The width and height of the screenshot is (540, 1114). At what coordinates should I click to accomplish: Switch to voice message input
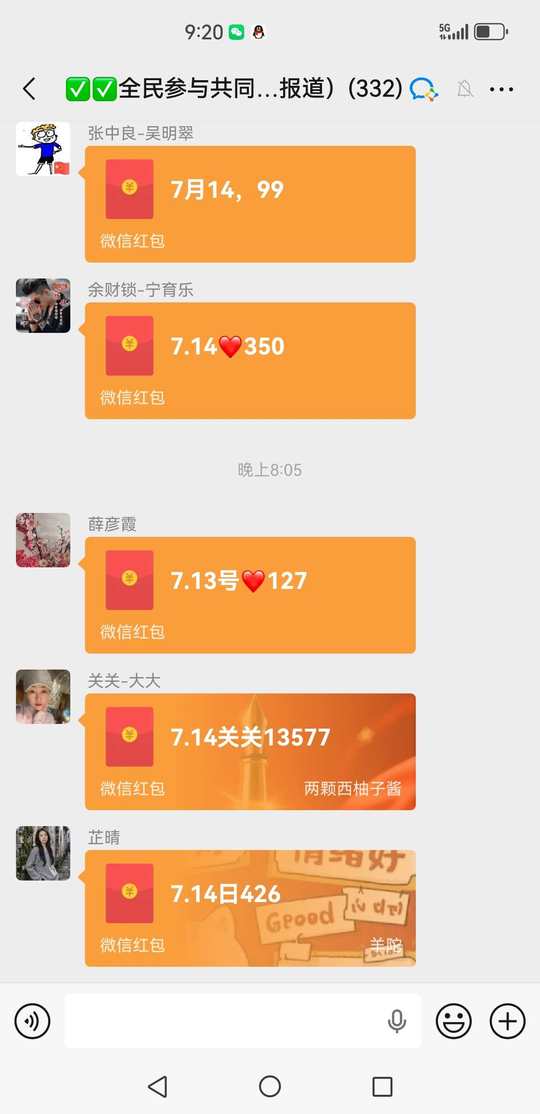[33, 1022]
